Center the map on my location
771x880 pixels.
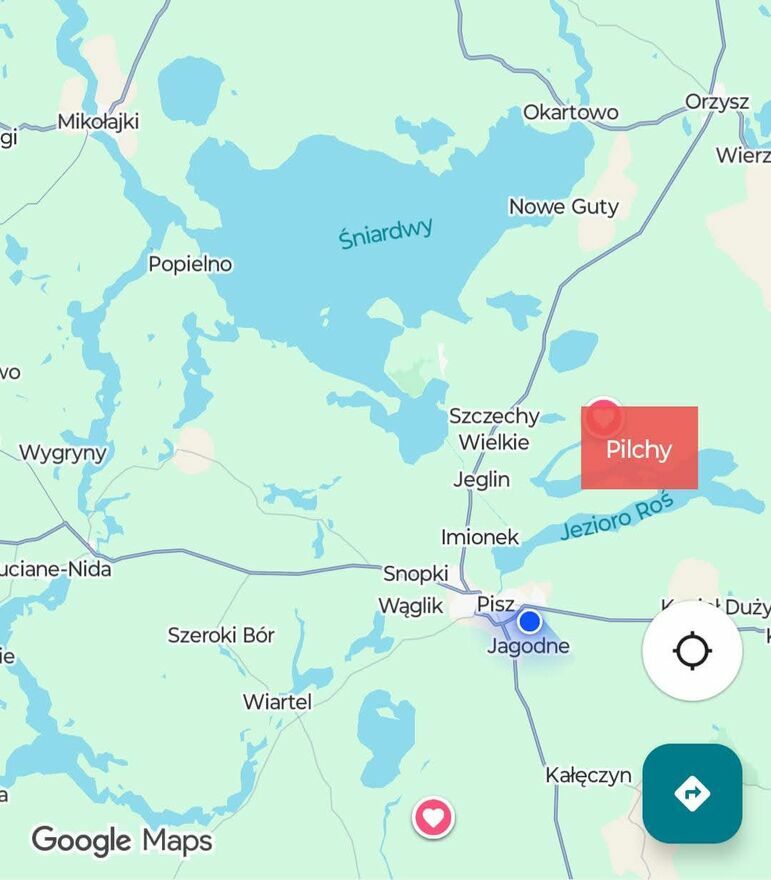coord(692,651)
